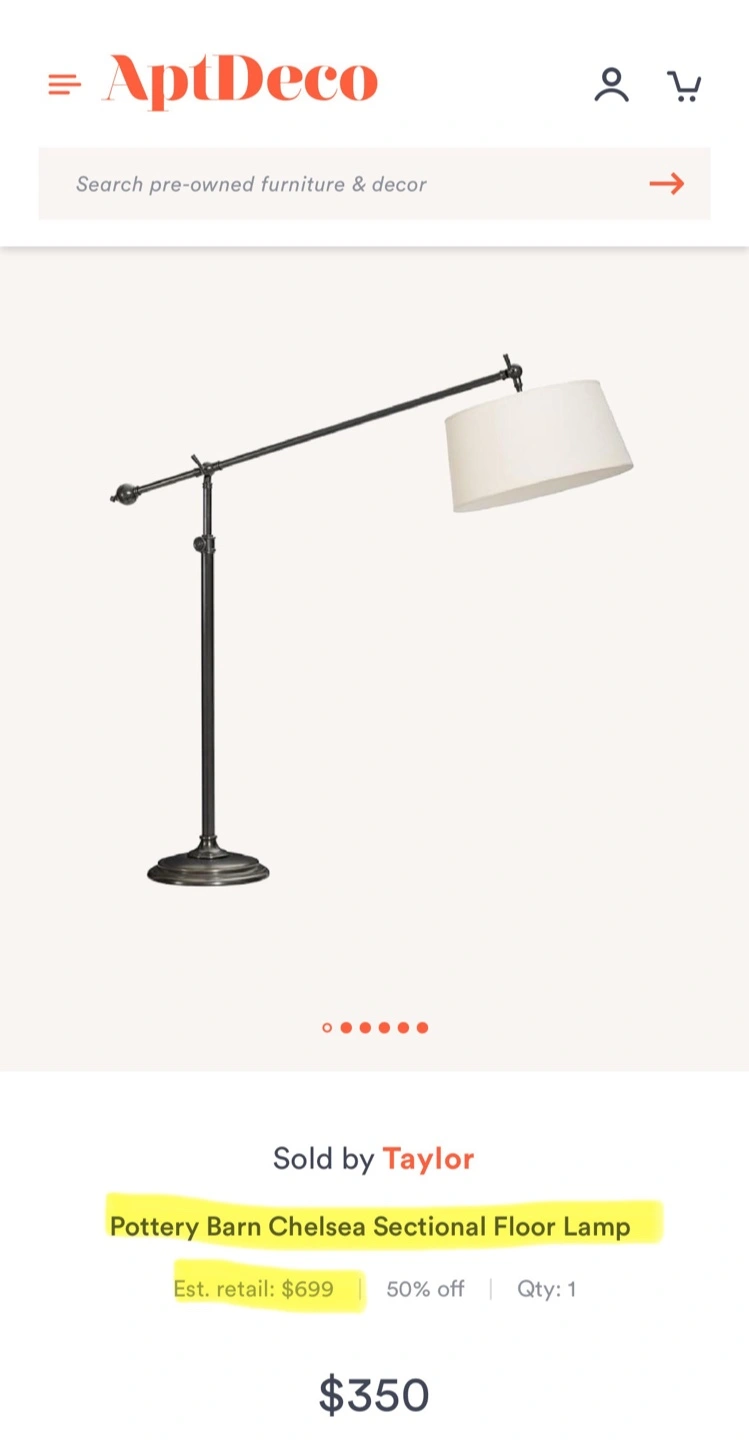Open the hamburger menu

tap(64, 84)
